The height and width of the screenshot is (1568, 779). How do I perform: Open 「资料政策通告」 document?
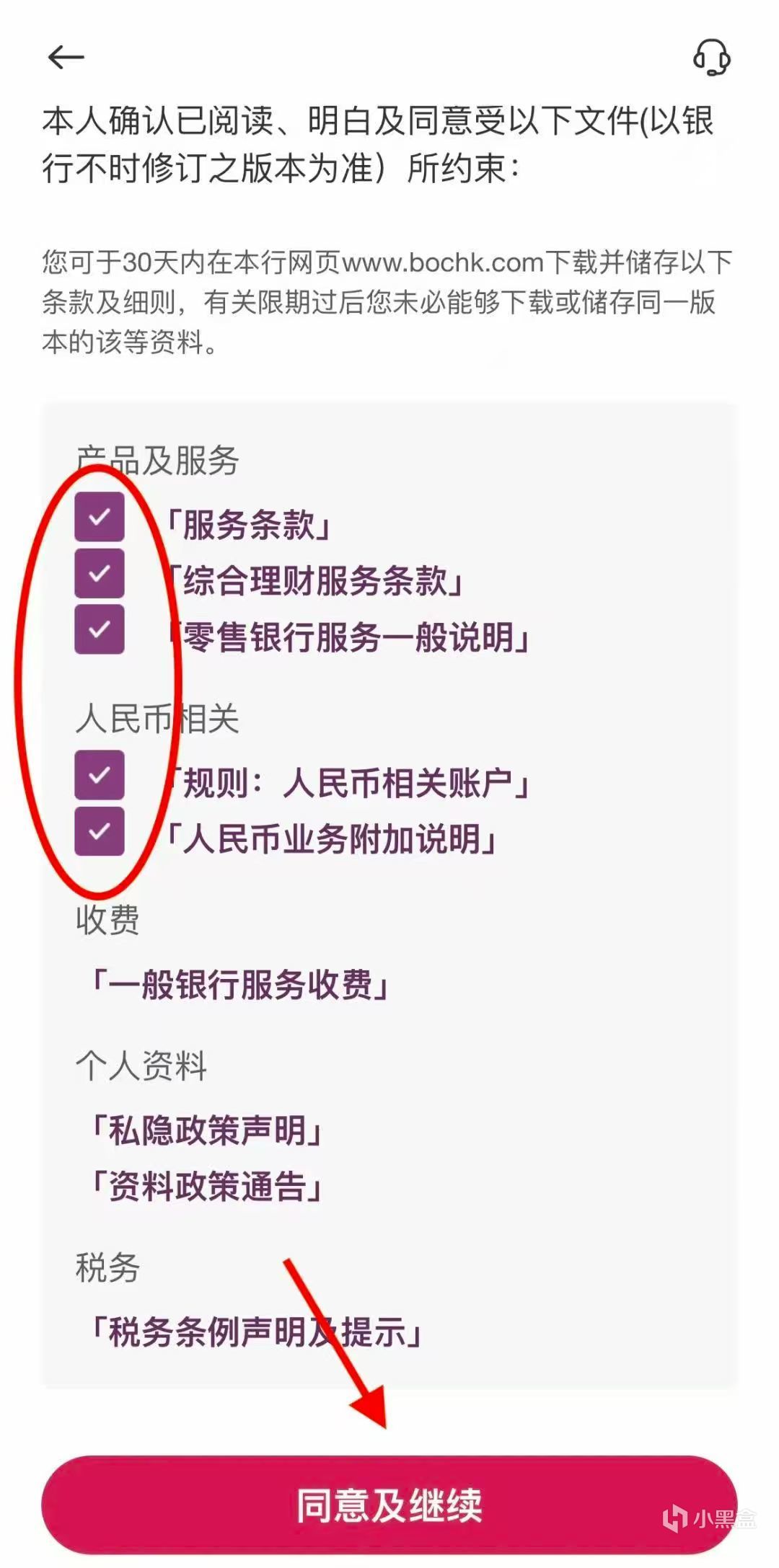click(x=207, y=1187)
